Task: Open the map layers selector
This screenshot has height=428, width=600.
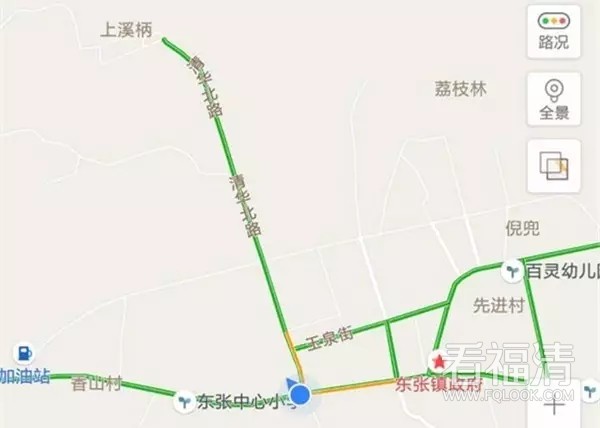Action: tap(553, 166)
